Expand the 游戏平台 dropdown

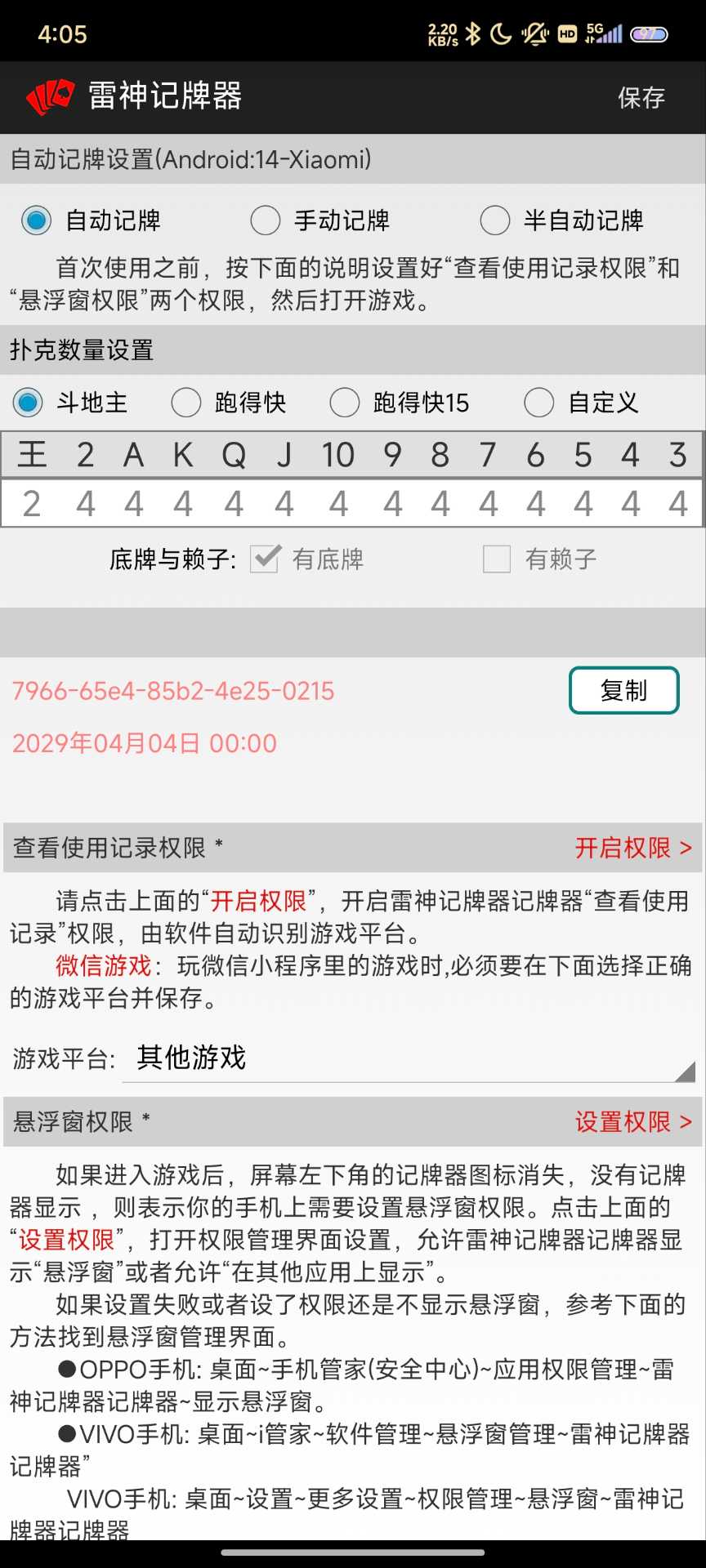pyautogui.click(x=409, y=1058)
